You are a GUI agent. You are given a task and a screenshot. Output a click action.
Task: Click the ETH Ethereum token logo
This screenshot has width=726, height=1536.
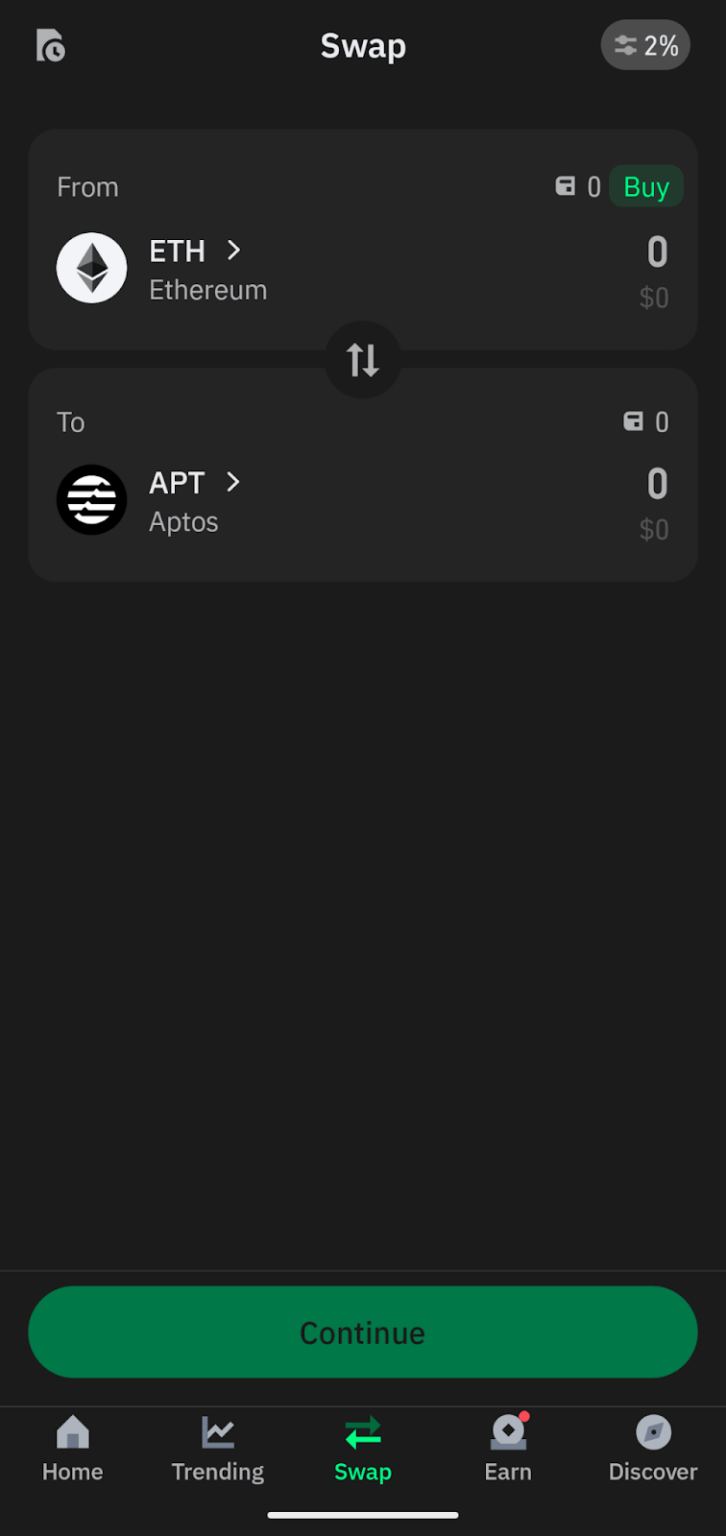coord(91,268)
